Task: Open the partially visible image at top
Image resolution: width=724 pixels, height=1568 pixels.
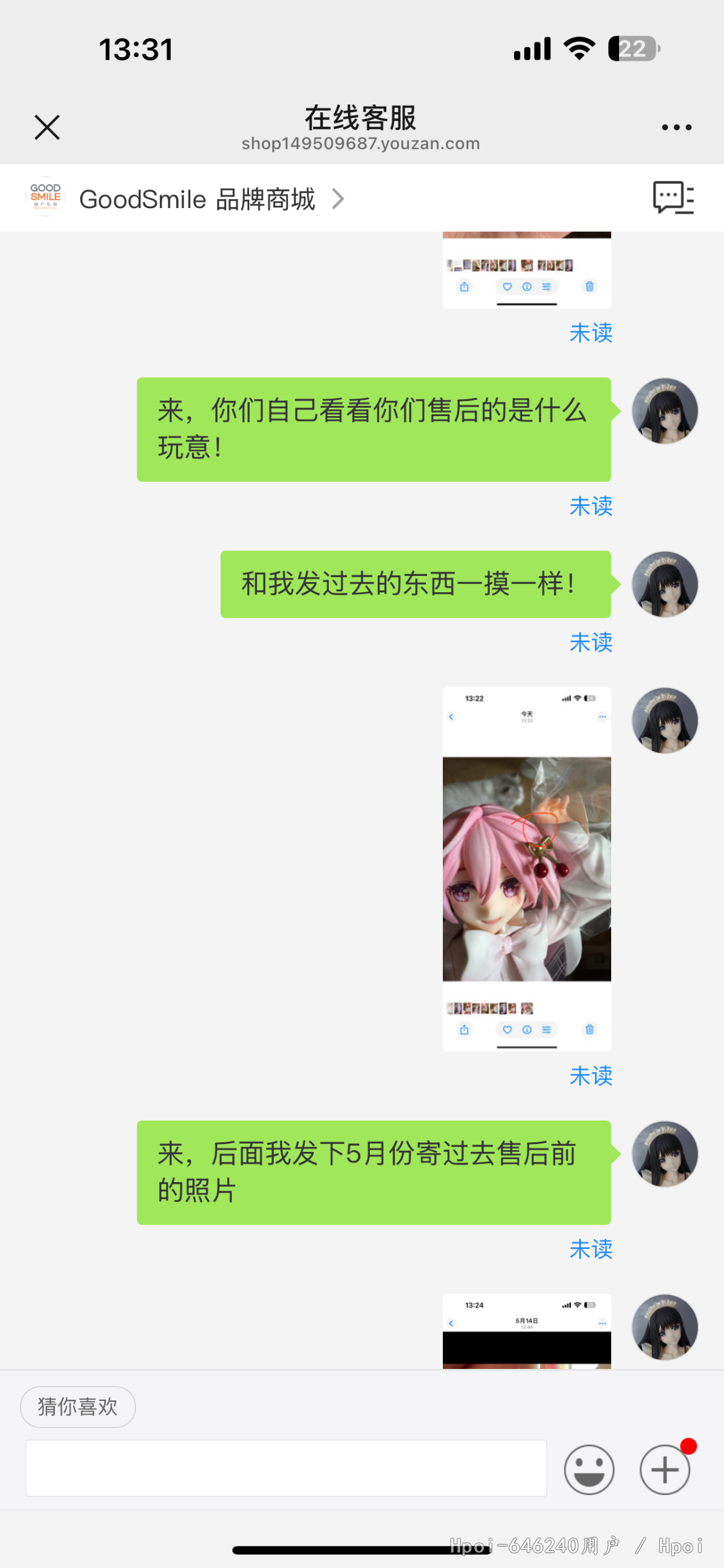Action: coord(527,270)
